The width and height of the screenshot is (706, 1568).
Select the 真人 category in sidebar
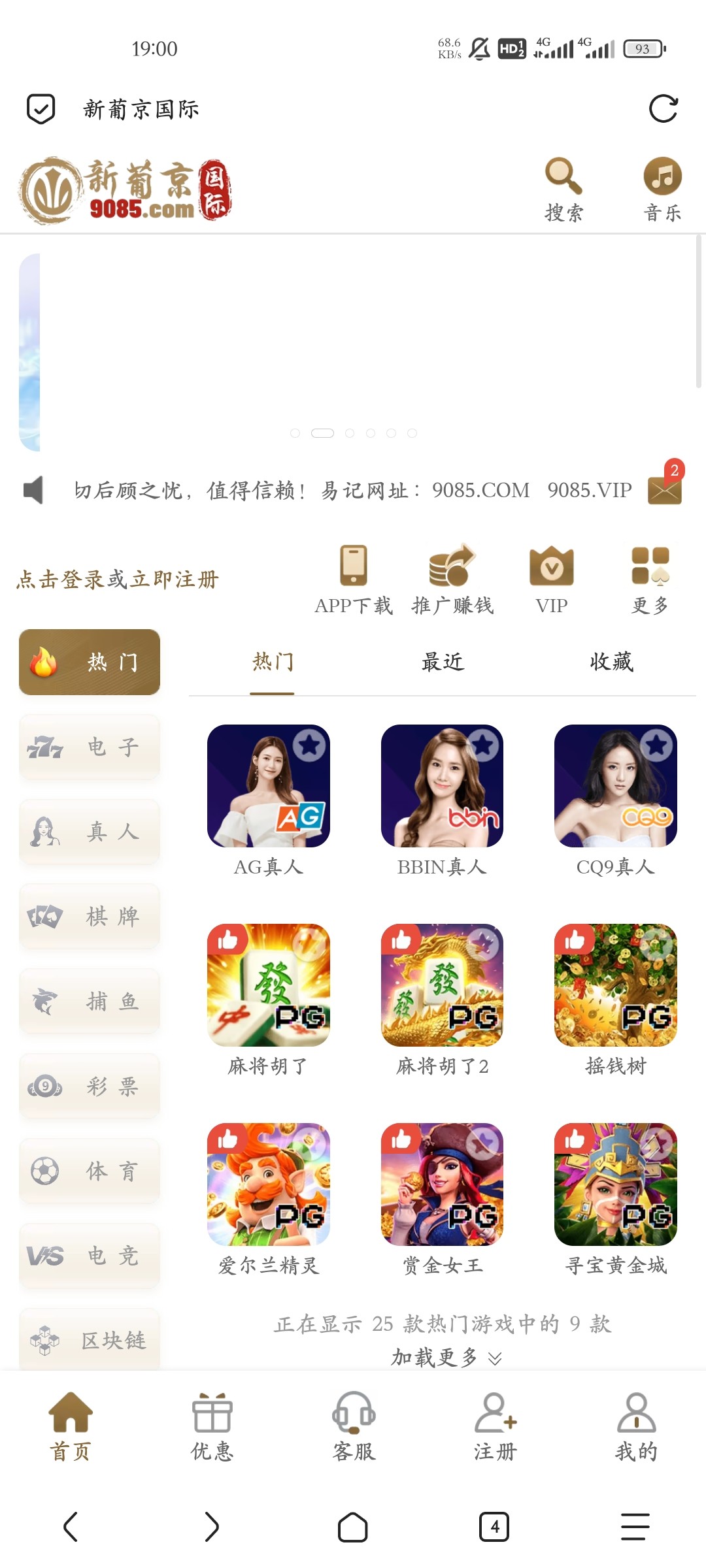(90, 832)
